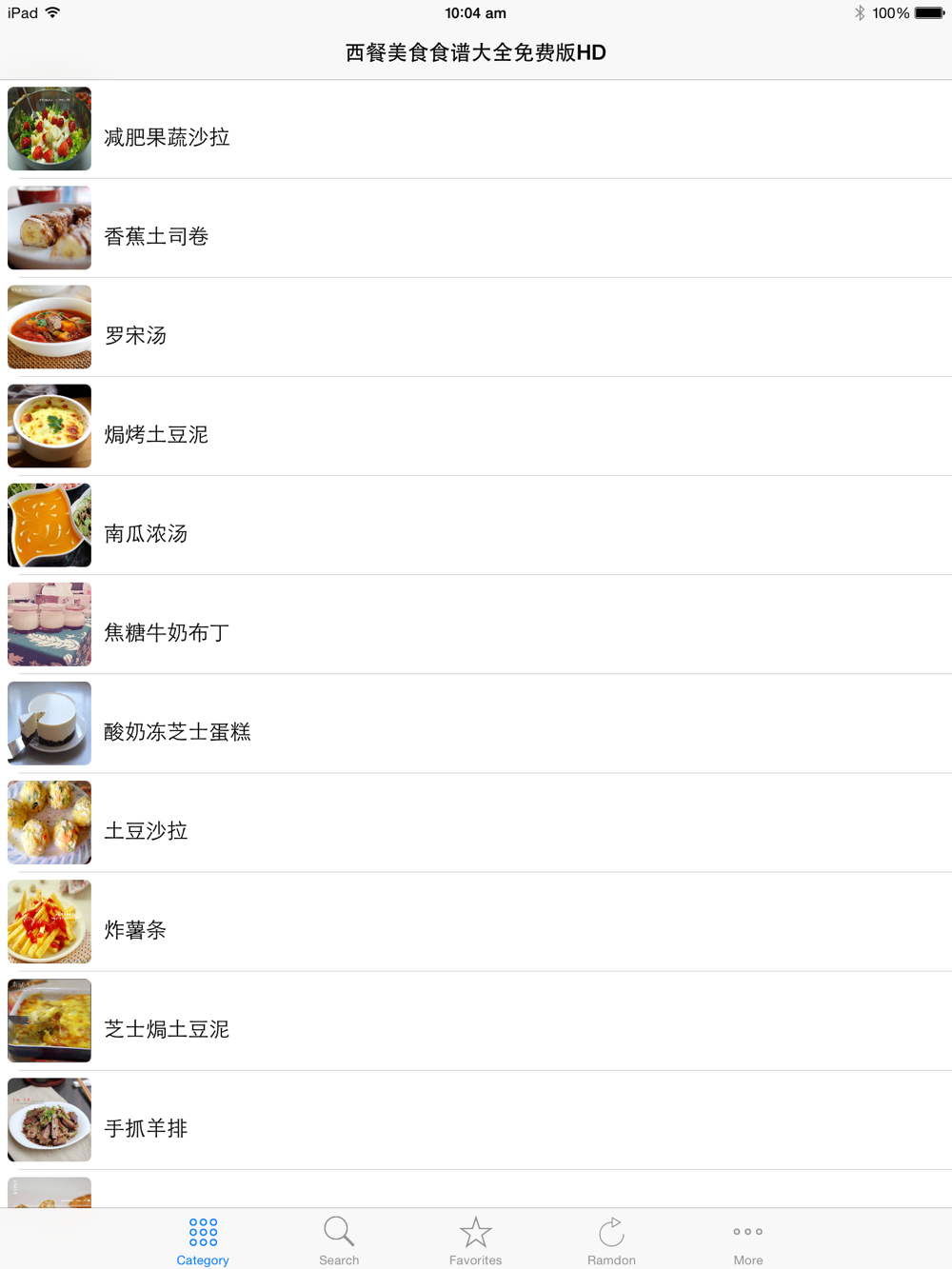Go to the Search tab

339,1240
